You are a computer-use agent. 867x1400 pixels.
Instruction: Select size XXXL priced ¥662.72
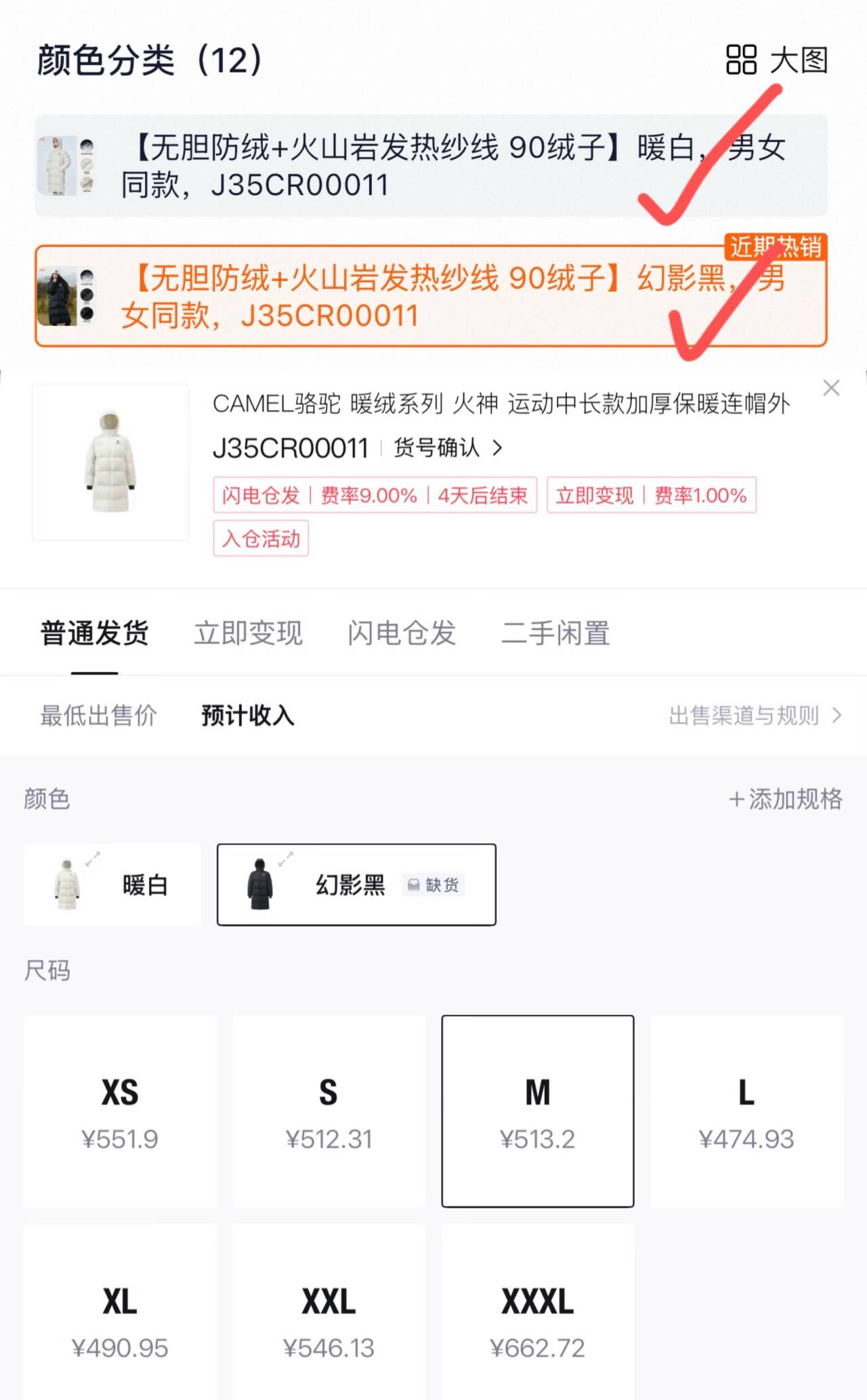[x=537, y=1319]
